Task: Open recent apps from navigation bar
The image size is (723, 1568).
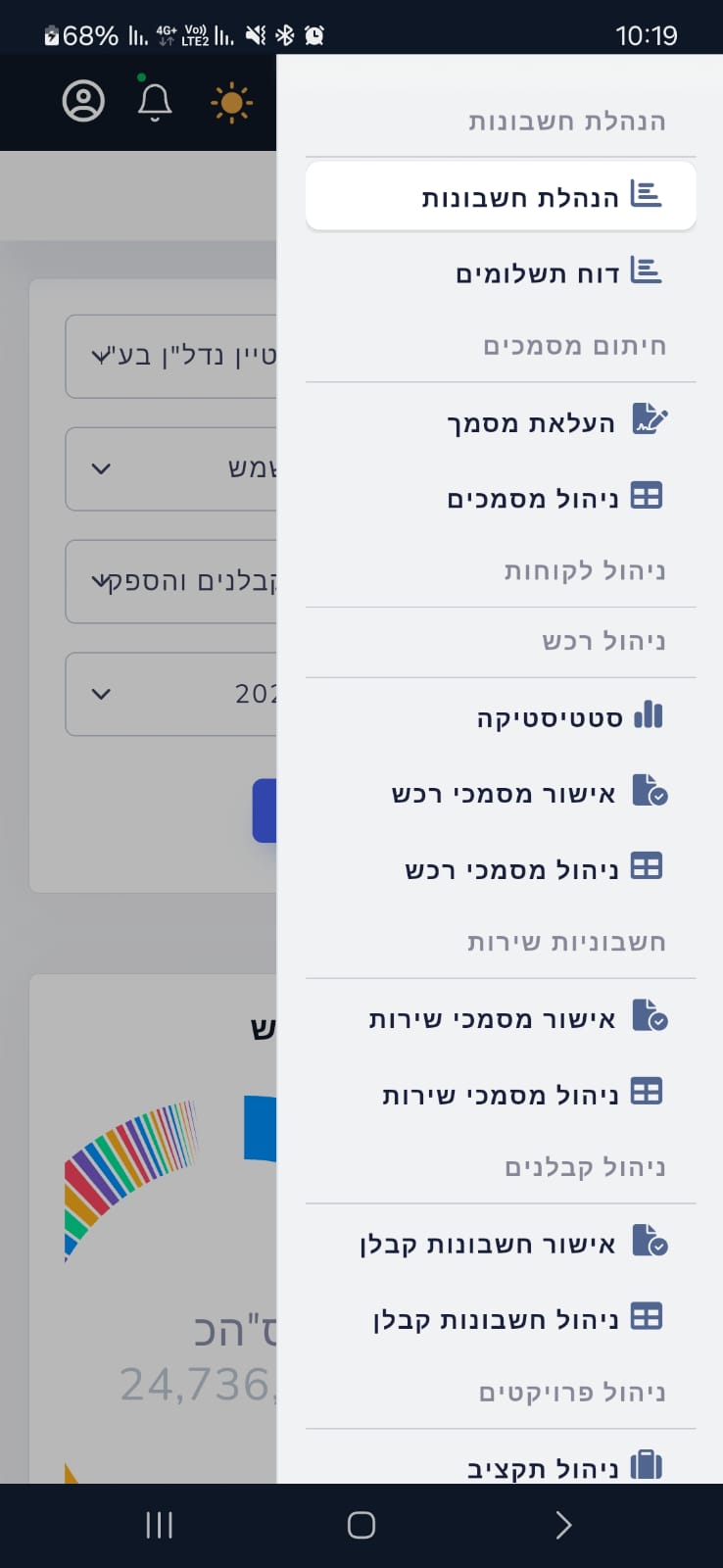Action: [159, 1525]
